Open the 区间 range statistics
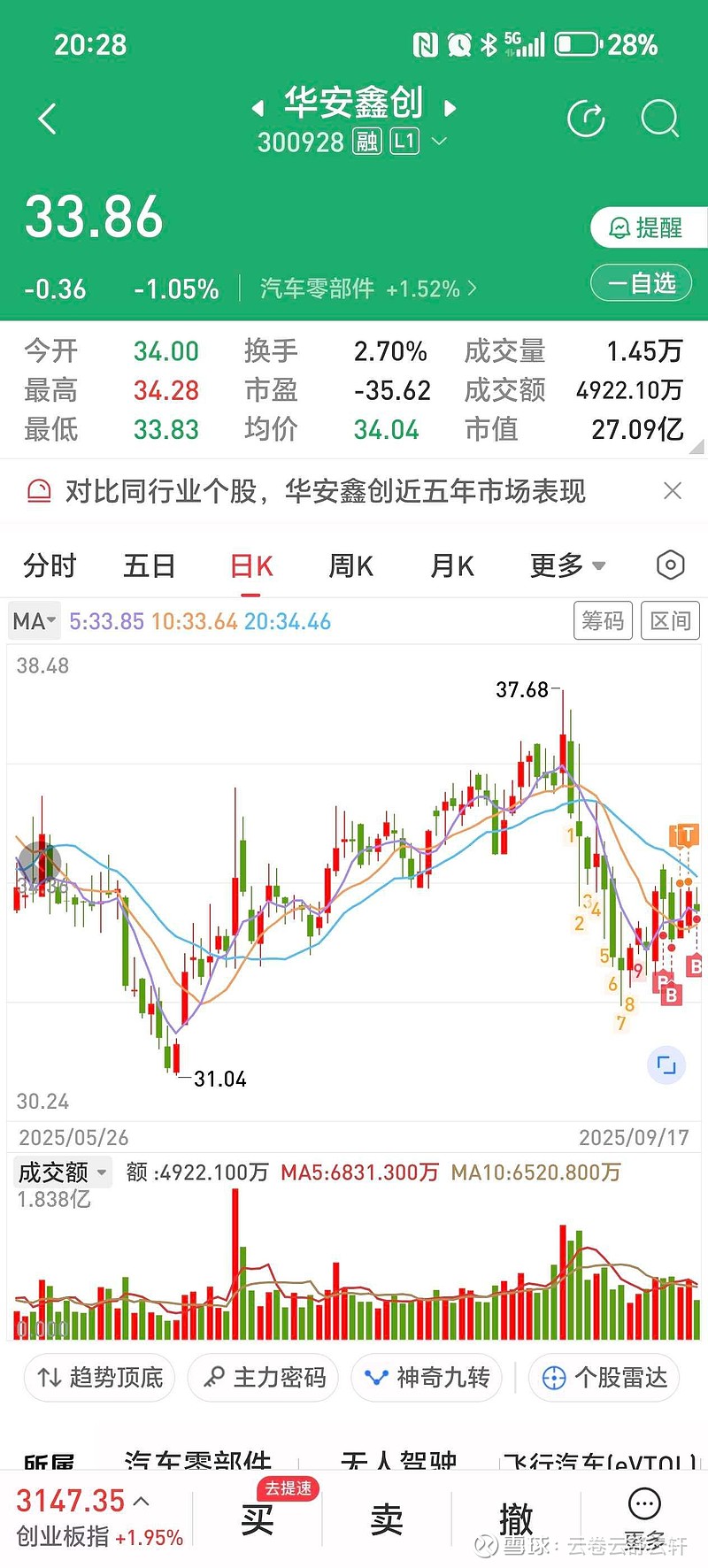708x1568 pixels. pyautogui.click(x=670, y=620)
